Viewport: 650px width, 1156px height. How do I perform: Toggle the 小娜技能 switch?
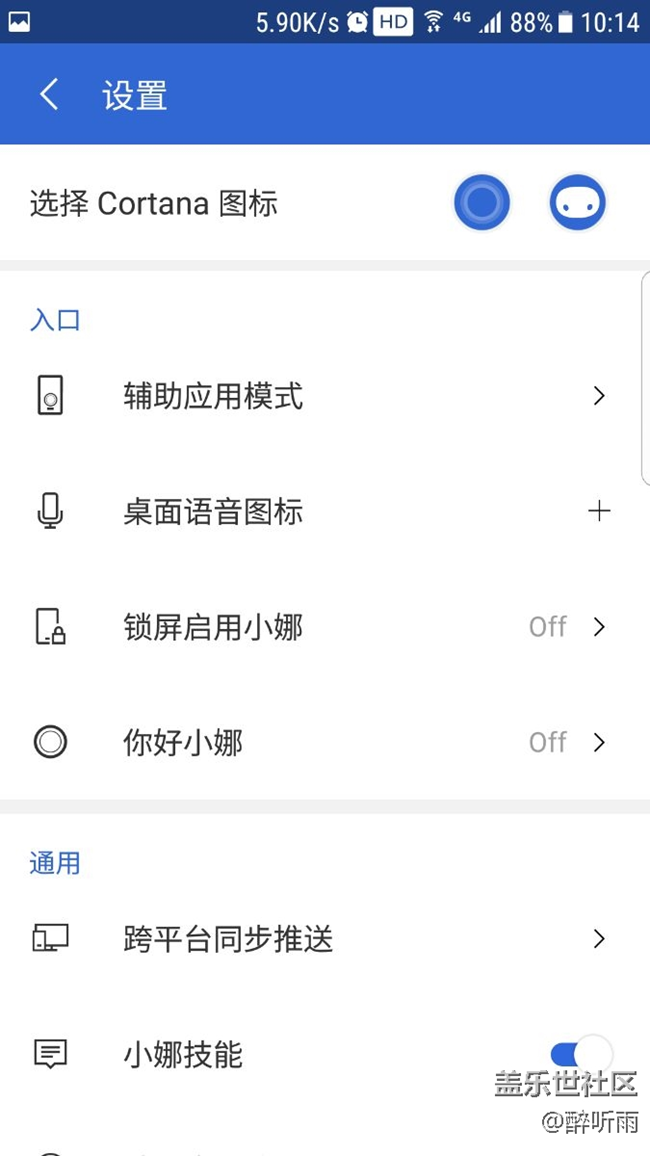pos(580,1053)
